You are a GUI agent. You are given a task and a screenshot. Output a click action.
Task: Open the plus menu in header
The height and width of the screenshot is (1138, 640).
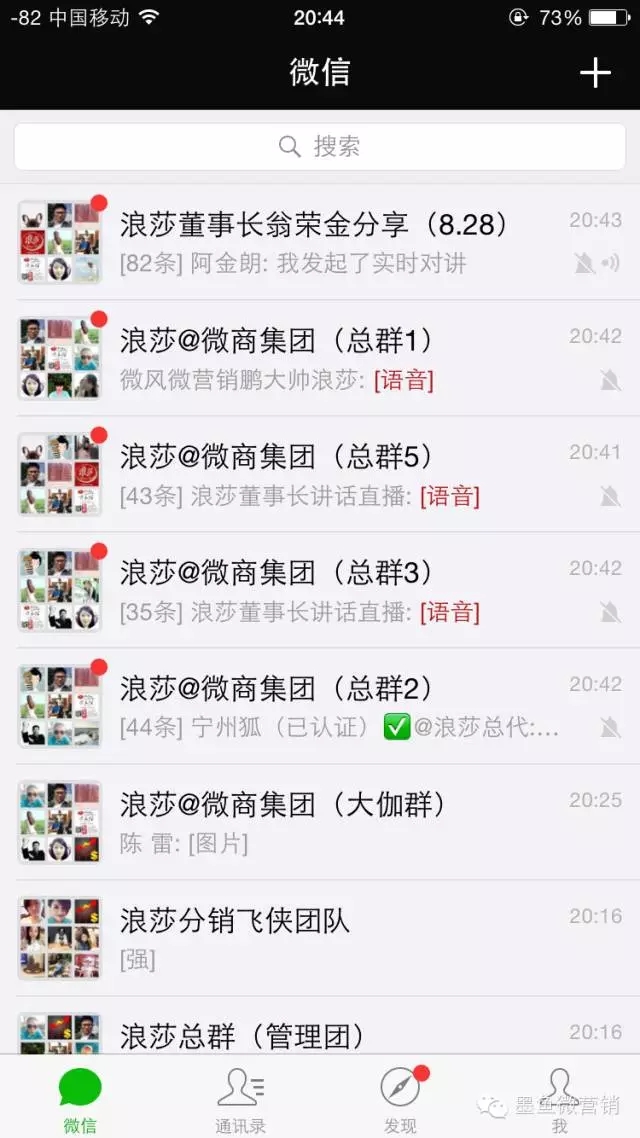[595, 72]
